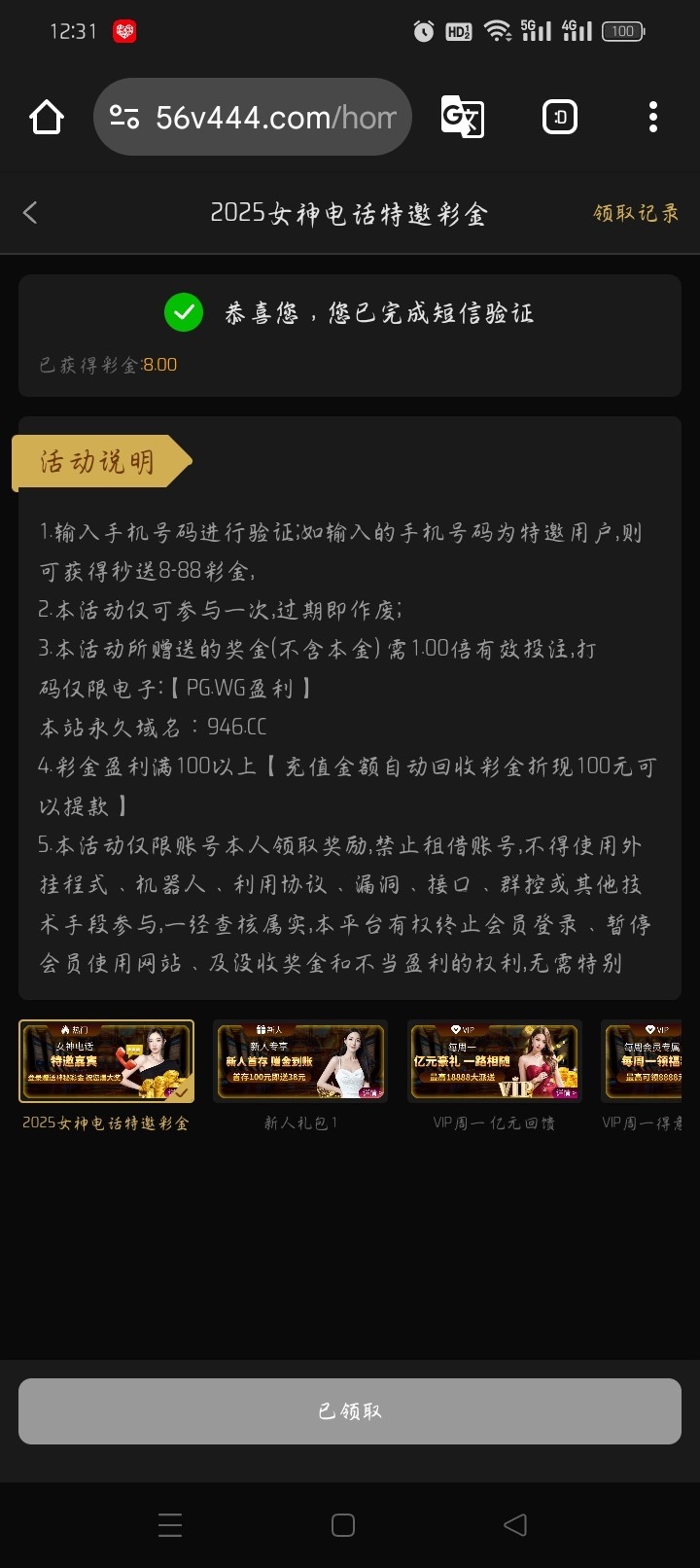
Task: Open the browser overflow menu
Action: (x=652, y=118)
